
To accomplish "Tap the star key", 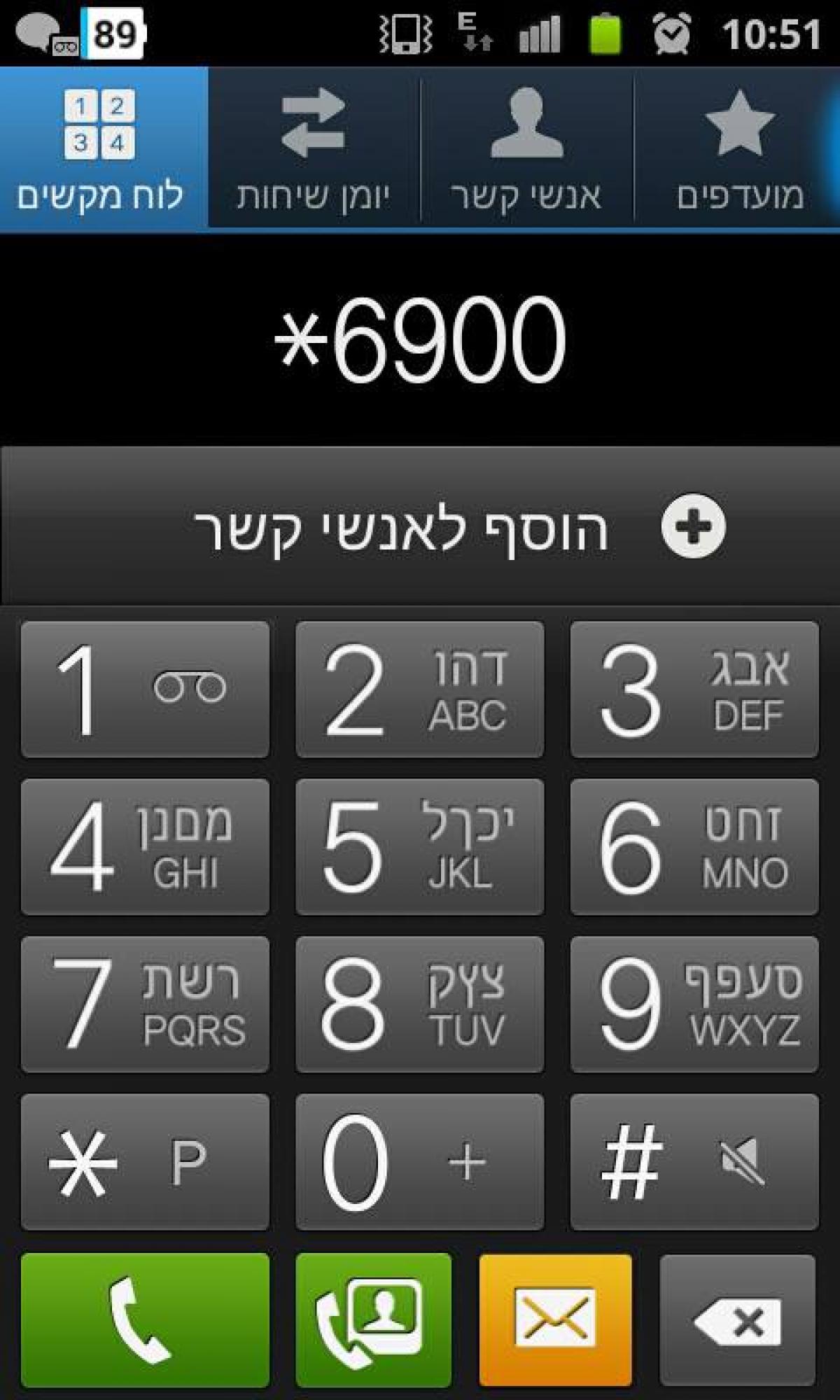I will click(x=145, y=1162).
